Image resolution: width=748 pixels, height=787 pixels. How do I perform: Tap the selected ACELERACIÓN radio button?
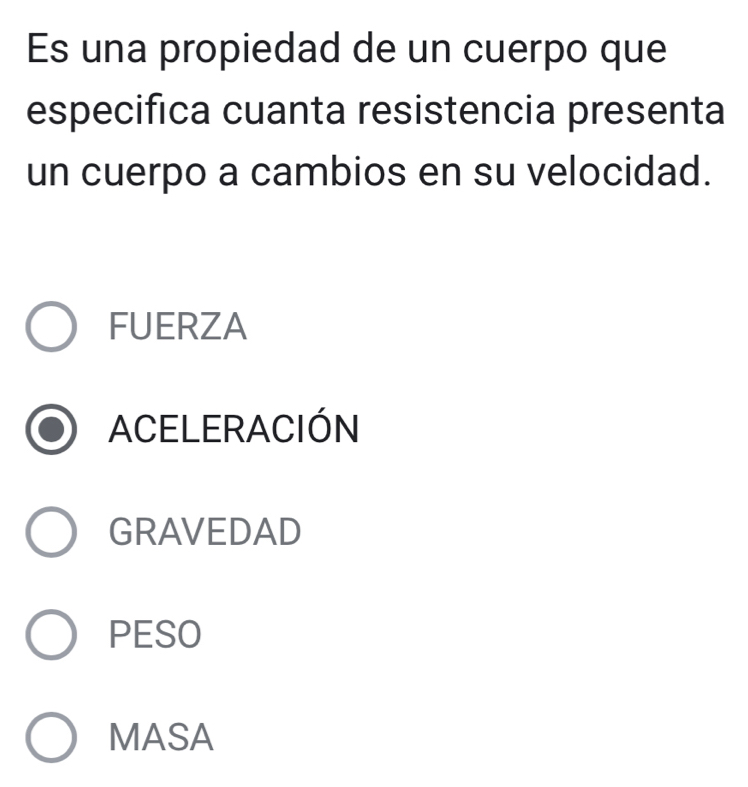click(50, 431)
